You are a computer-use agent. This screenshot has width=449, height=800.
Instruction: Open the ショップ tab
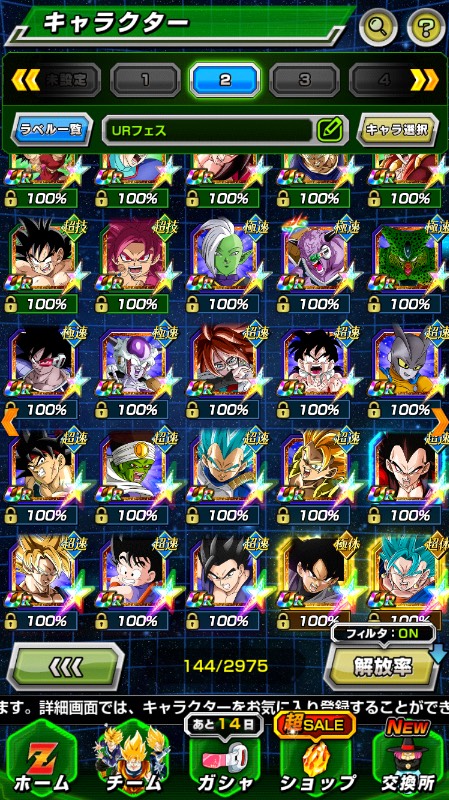click(x=317, y=759)
